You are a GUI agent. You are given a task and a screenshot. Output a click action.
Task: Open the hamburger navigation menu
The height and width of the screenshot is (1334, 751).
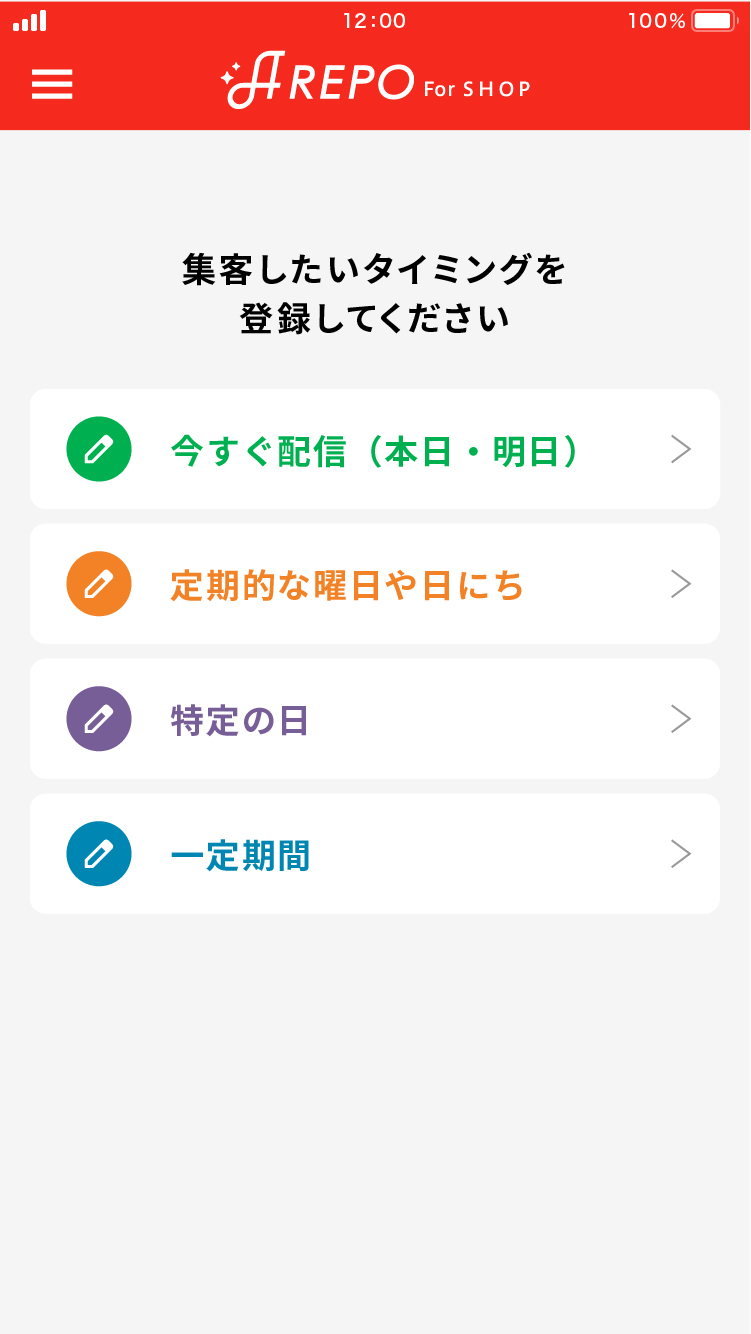[x=52, y=85]
